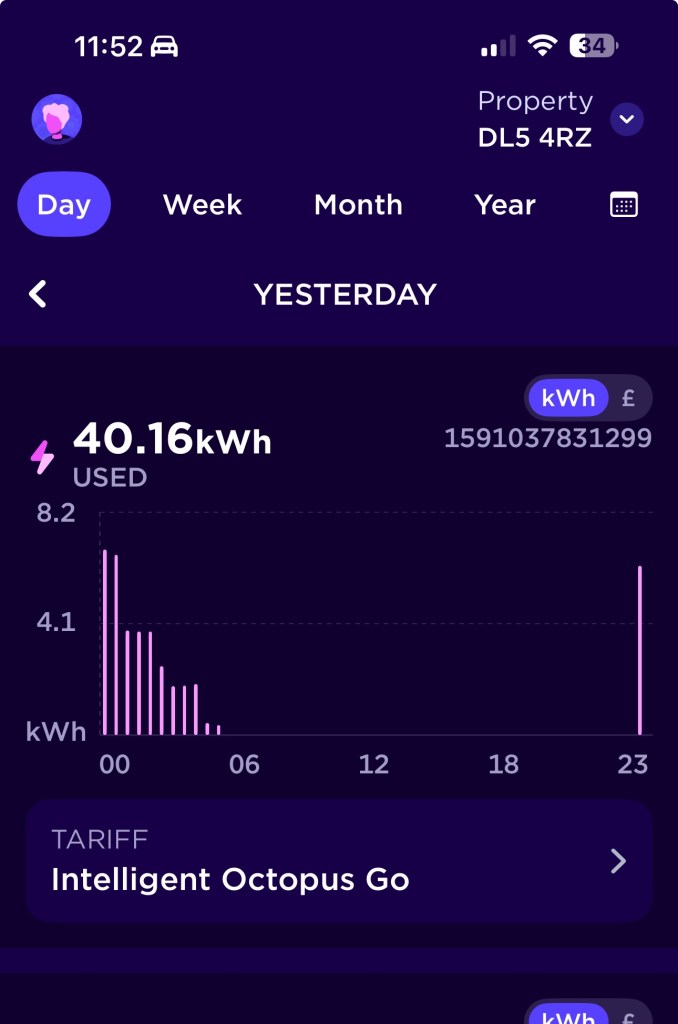678x1024 pixels.
Task: Show electricity usage in kWh
Action: click(568, 398)
